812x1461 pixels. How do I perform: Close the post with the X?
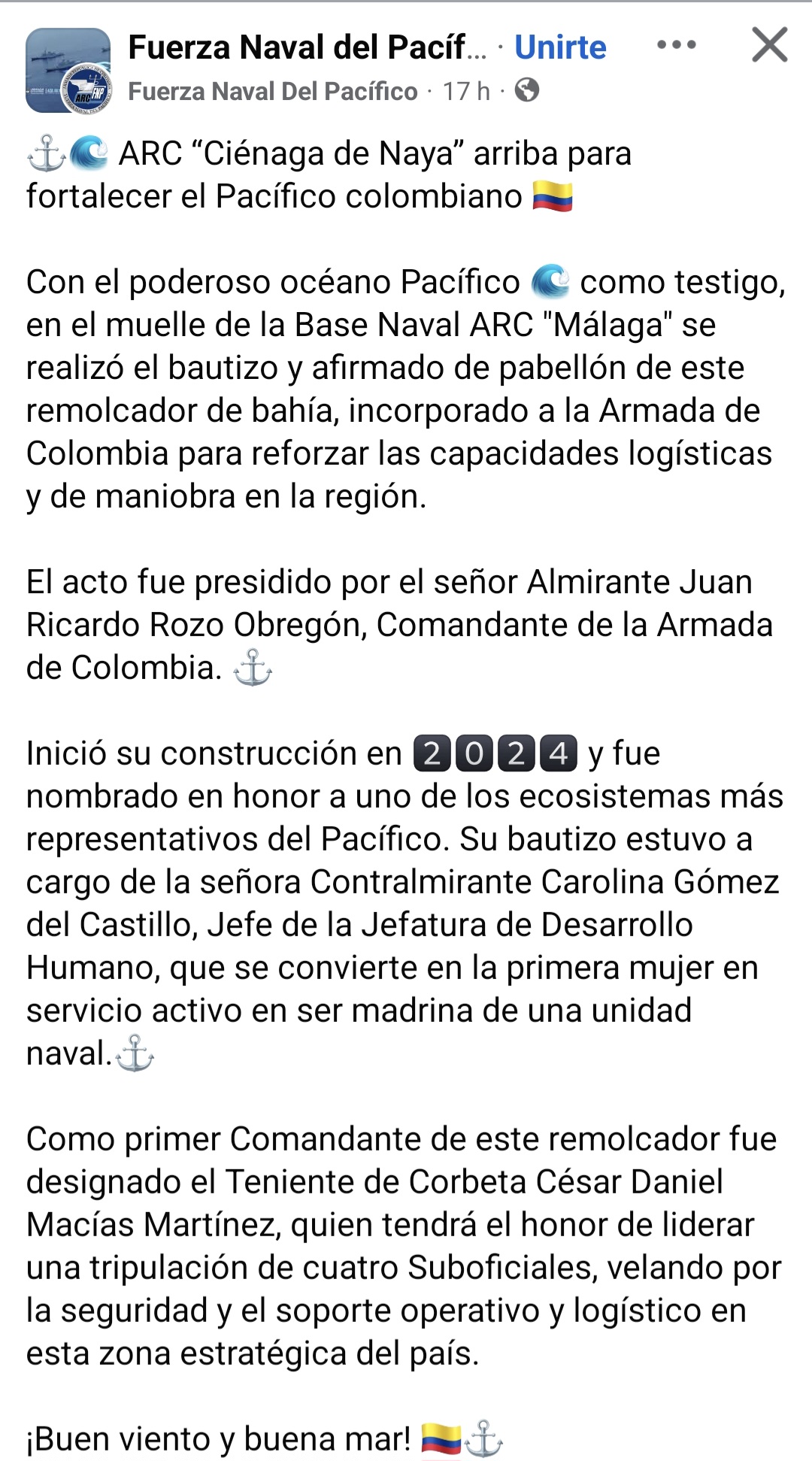pyautogui.click(x=770, y=44)
